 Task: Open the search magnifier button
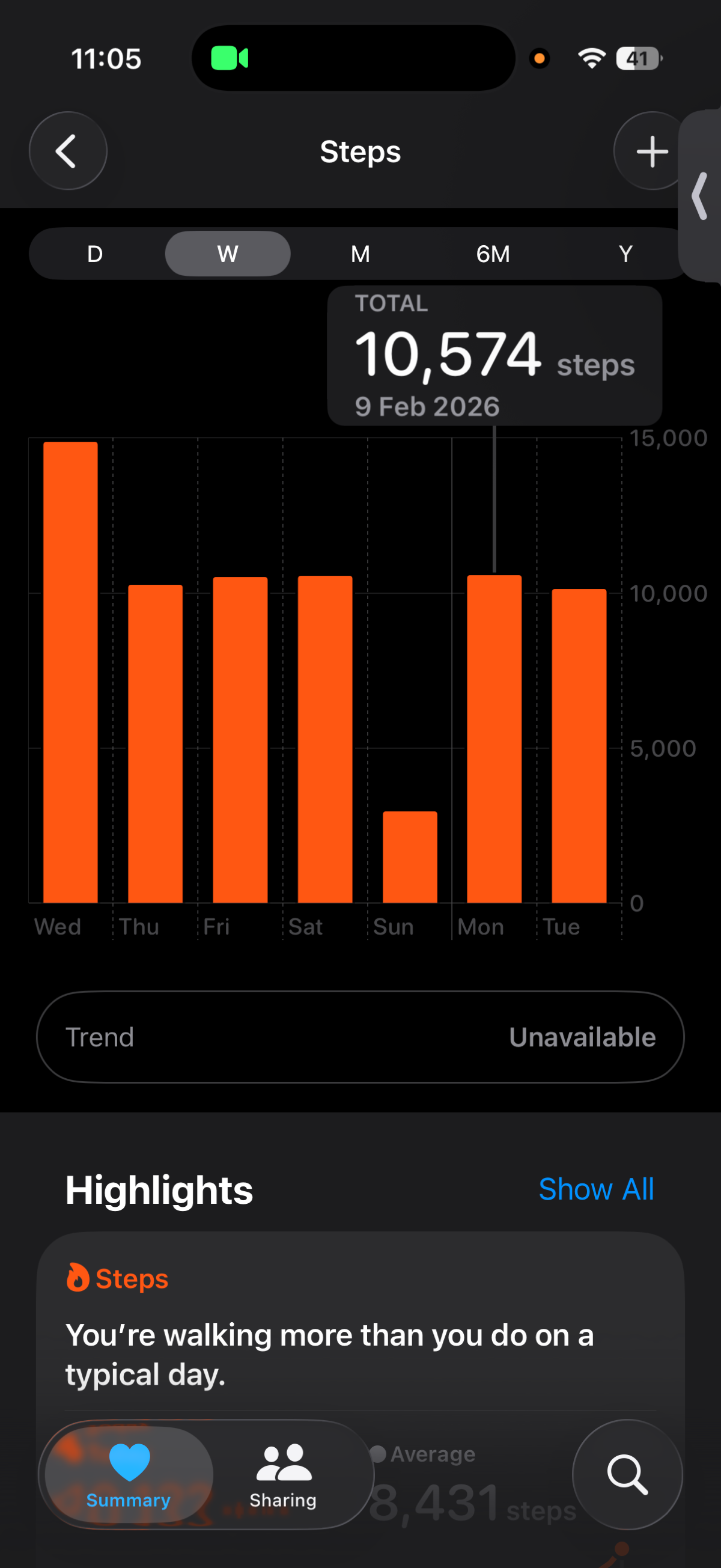pos(627,1474)
